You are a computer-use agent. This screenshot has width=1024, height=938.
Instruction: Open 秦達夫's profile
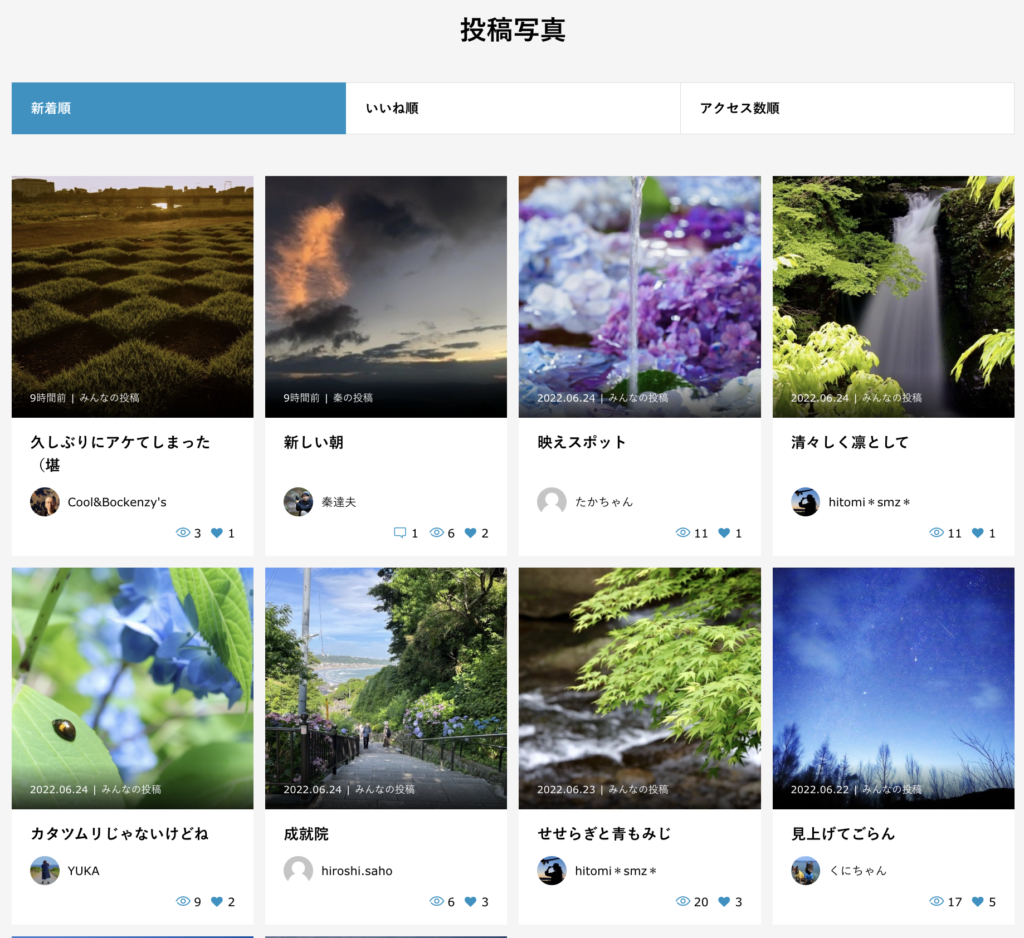338,502
